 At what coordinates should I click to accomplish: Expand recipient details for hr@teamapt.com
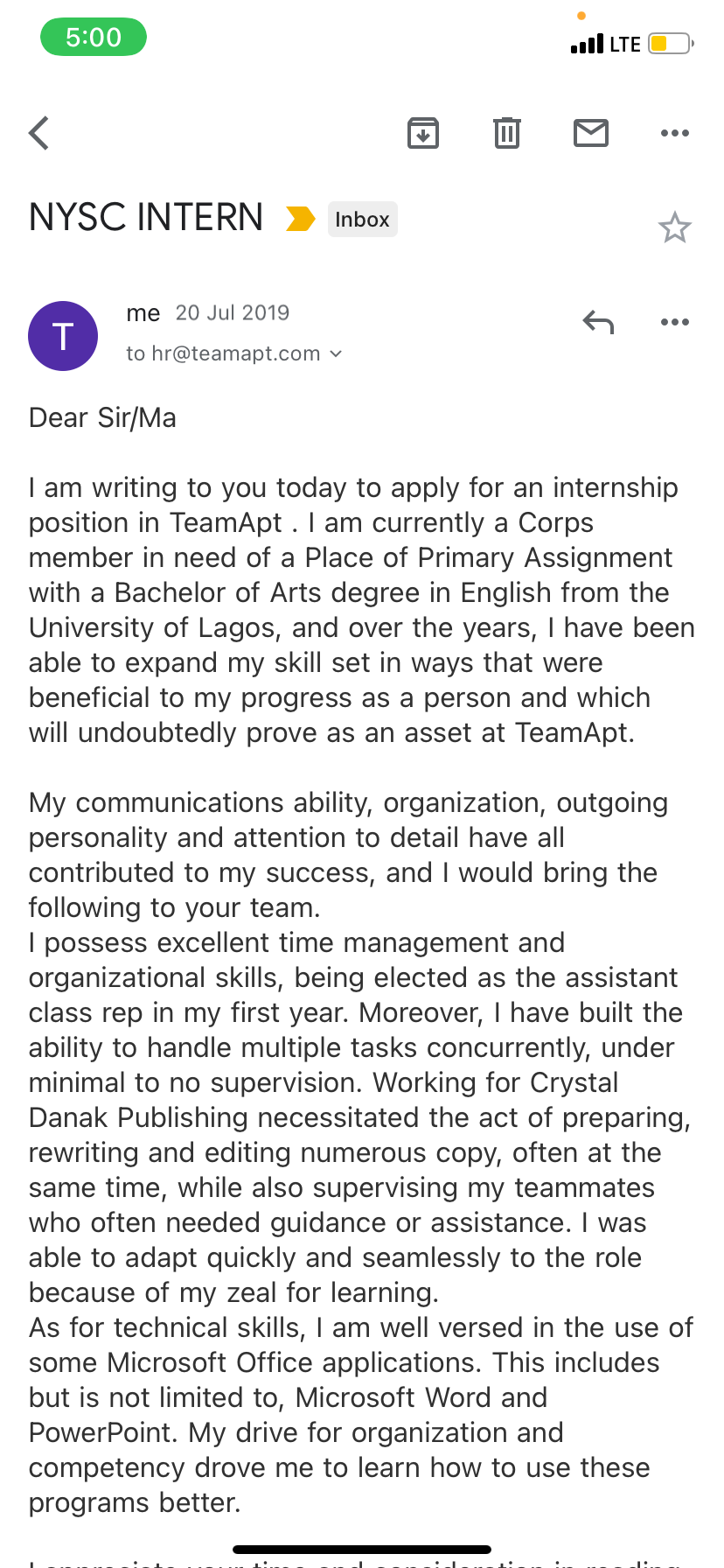(x=337, y=354)
